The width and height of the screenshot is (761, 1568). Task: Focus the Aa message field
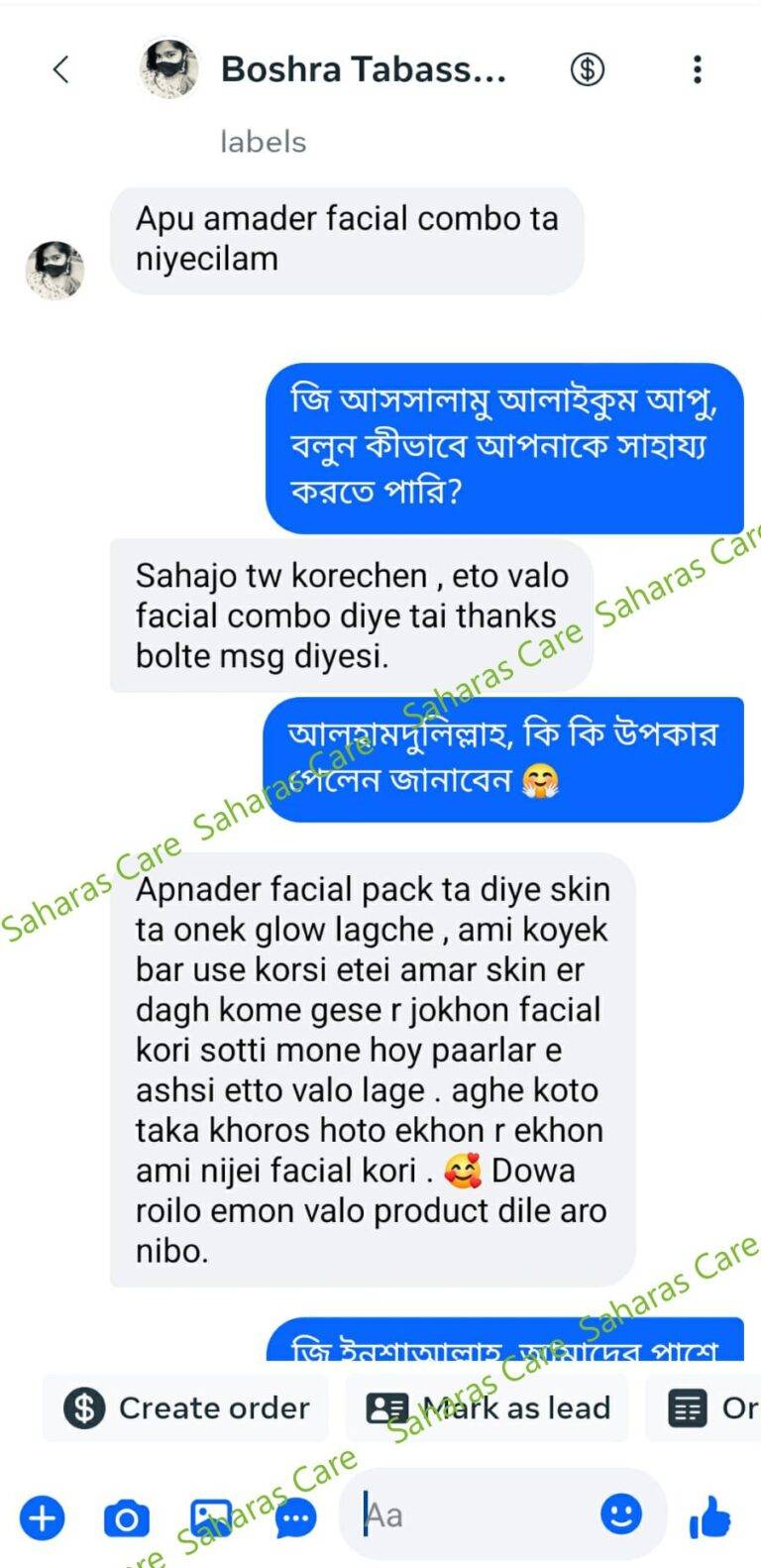[476, 1515]
